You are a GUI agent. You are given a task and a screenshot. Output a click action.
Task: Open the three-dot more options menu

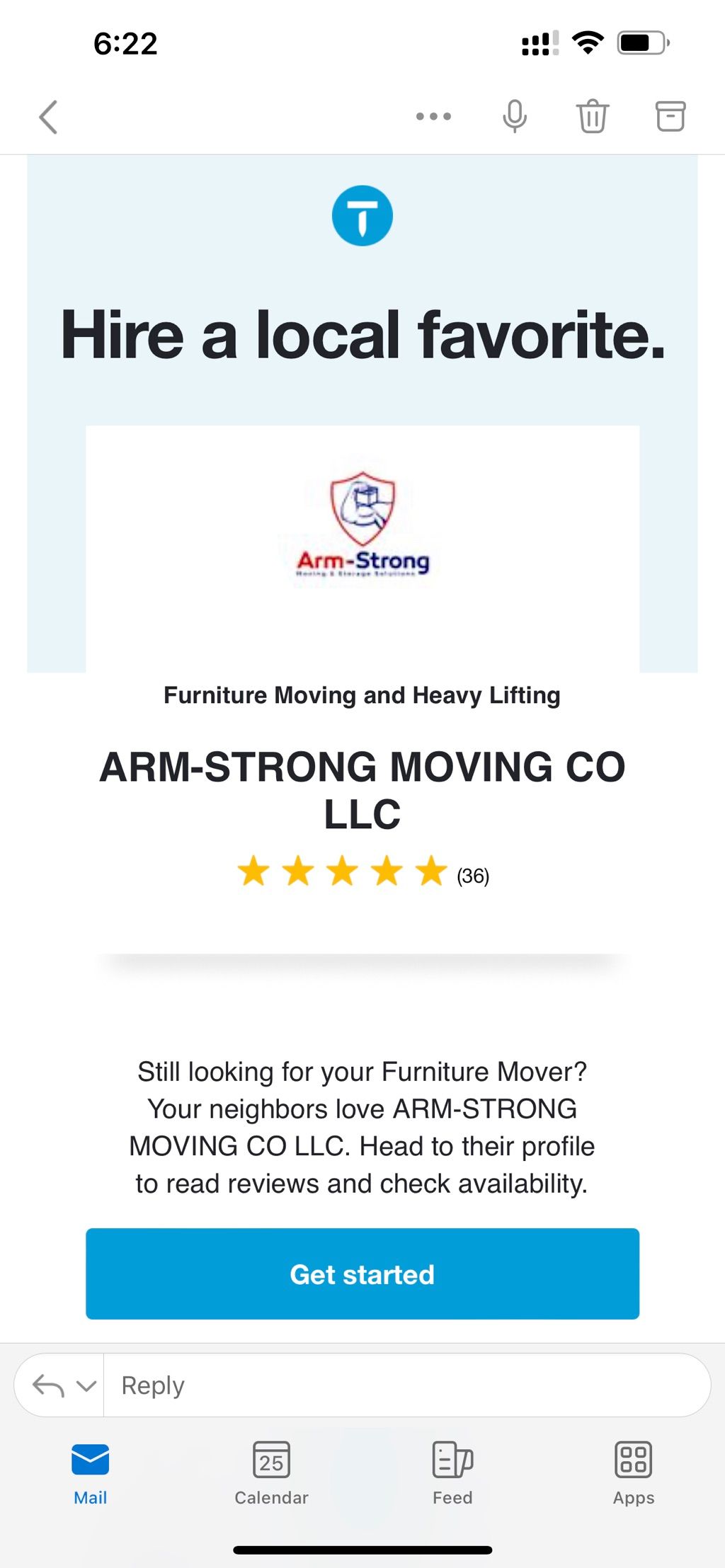[x=433, y=117]
